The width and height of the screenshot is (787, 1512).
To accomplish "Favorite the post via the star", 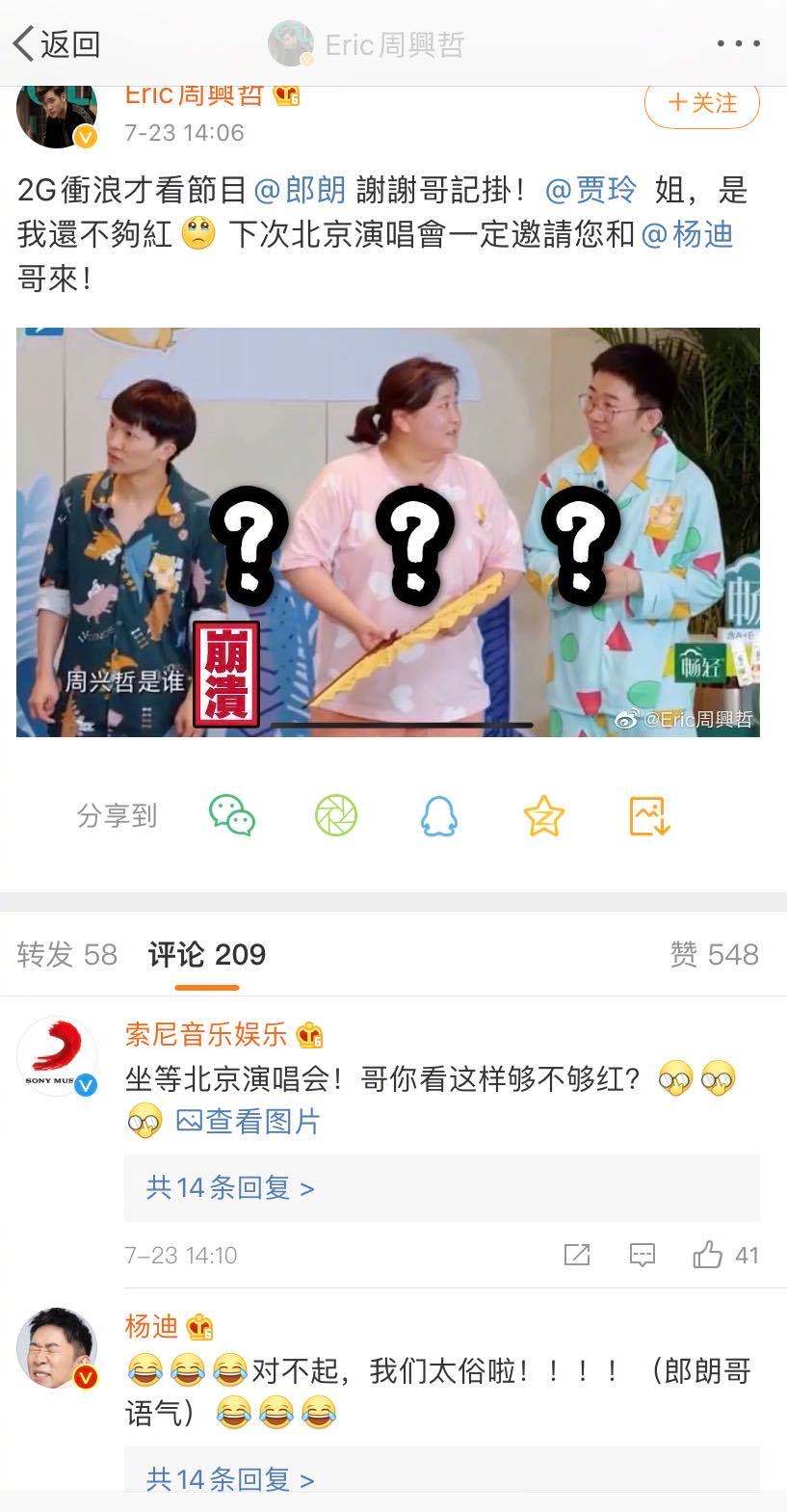I will (x=544, y=814).
